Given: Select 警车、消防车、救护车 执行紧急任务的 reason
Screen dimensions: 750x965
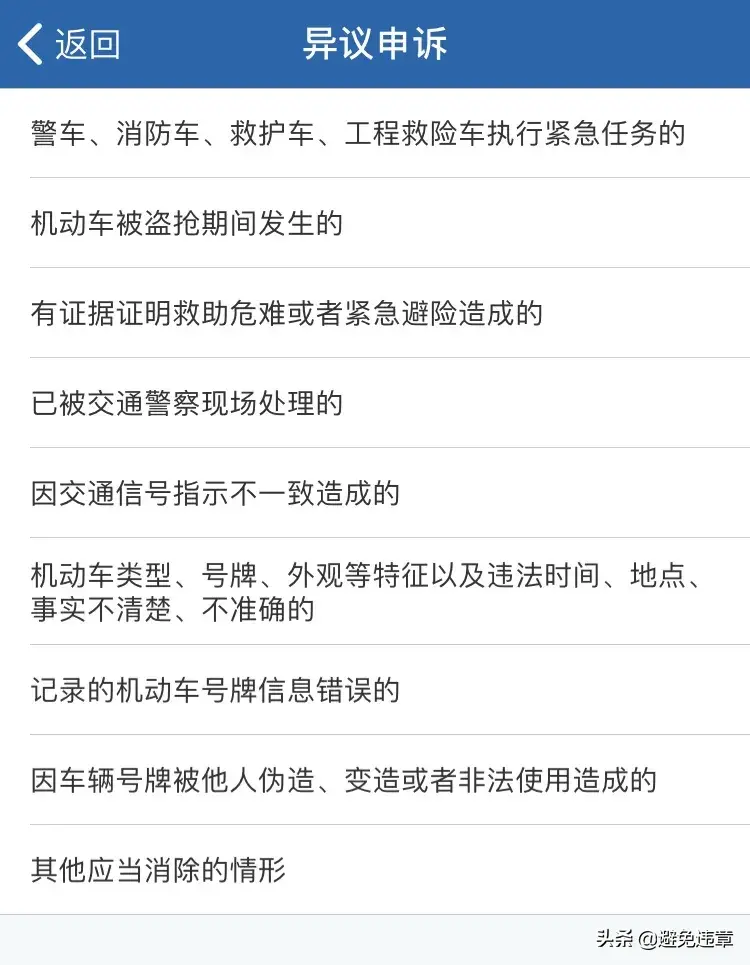Looking at the screenshot, I should pyautogui.click(x=358, y=133).
